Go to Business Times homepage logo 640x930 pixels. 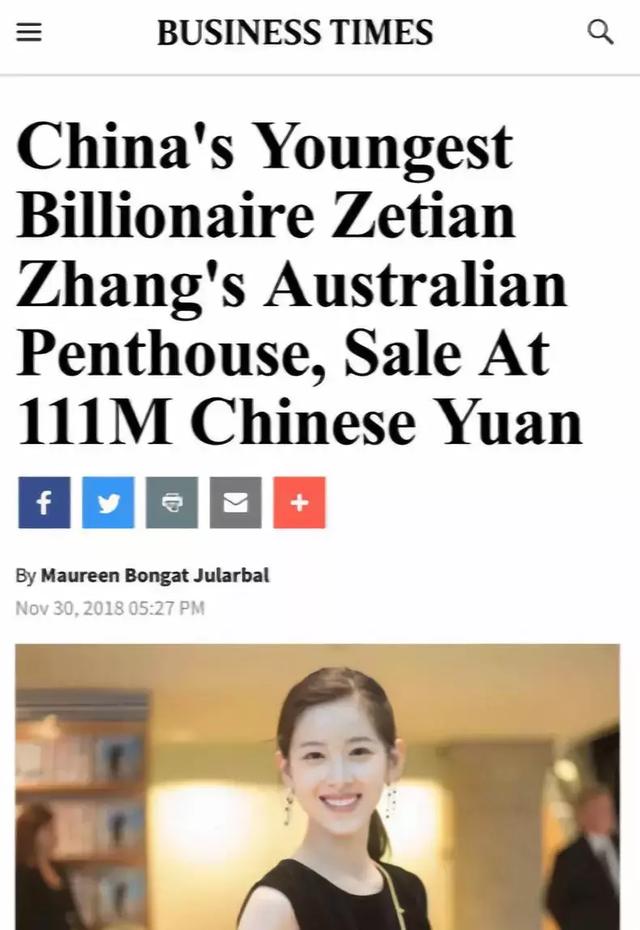(x=295, y=33)
